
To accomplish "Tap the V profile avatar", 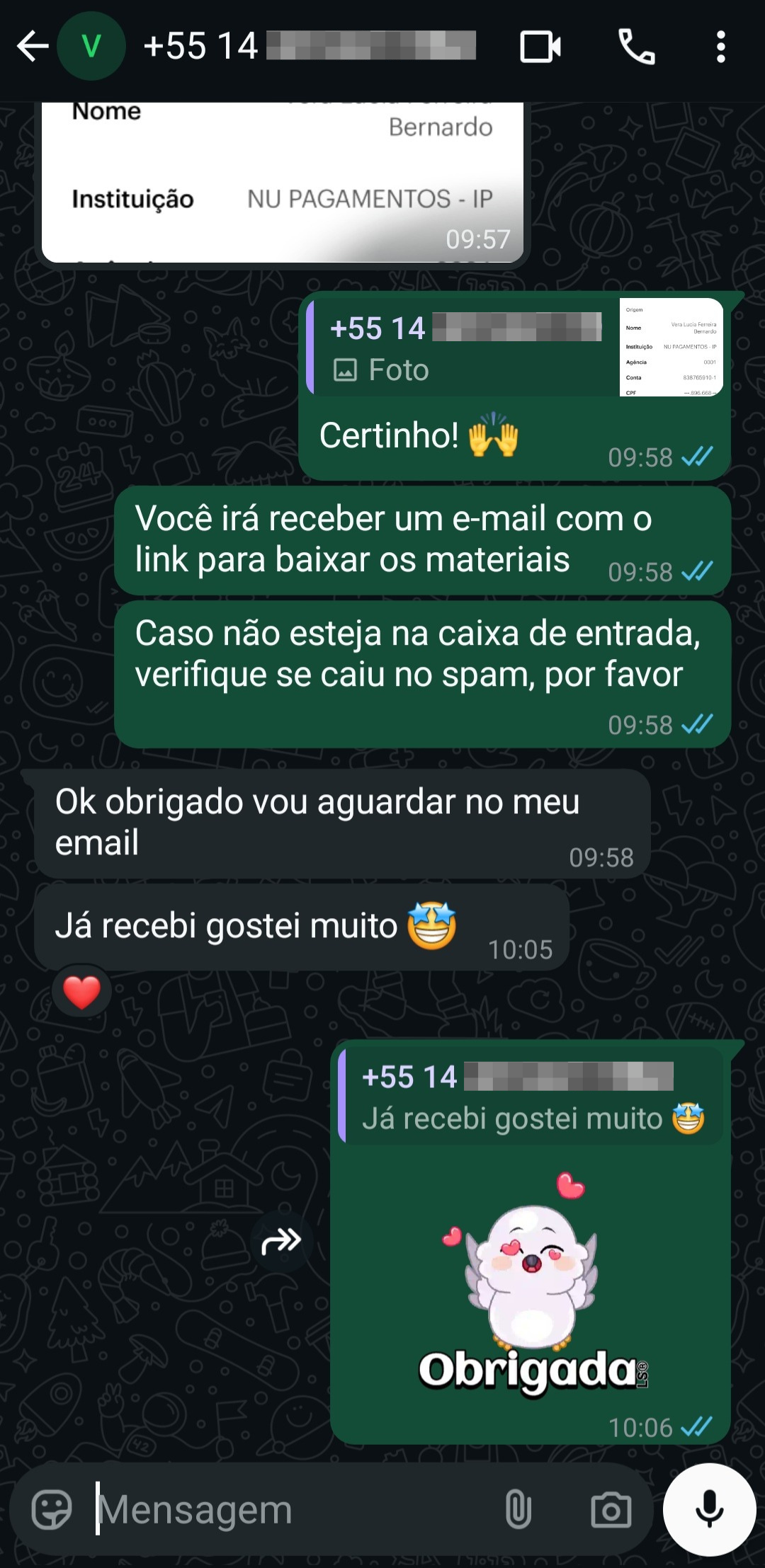I will 93,46.
